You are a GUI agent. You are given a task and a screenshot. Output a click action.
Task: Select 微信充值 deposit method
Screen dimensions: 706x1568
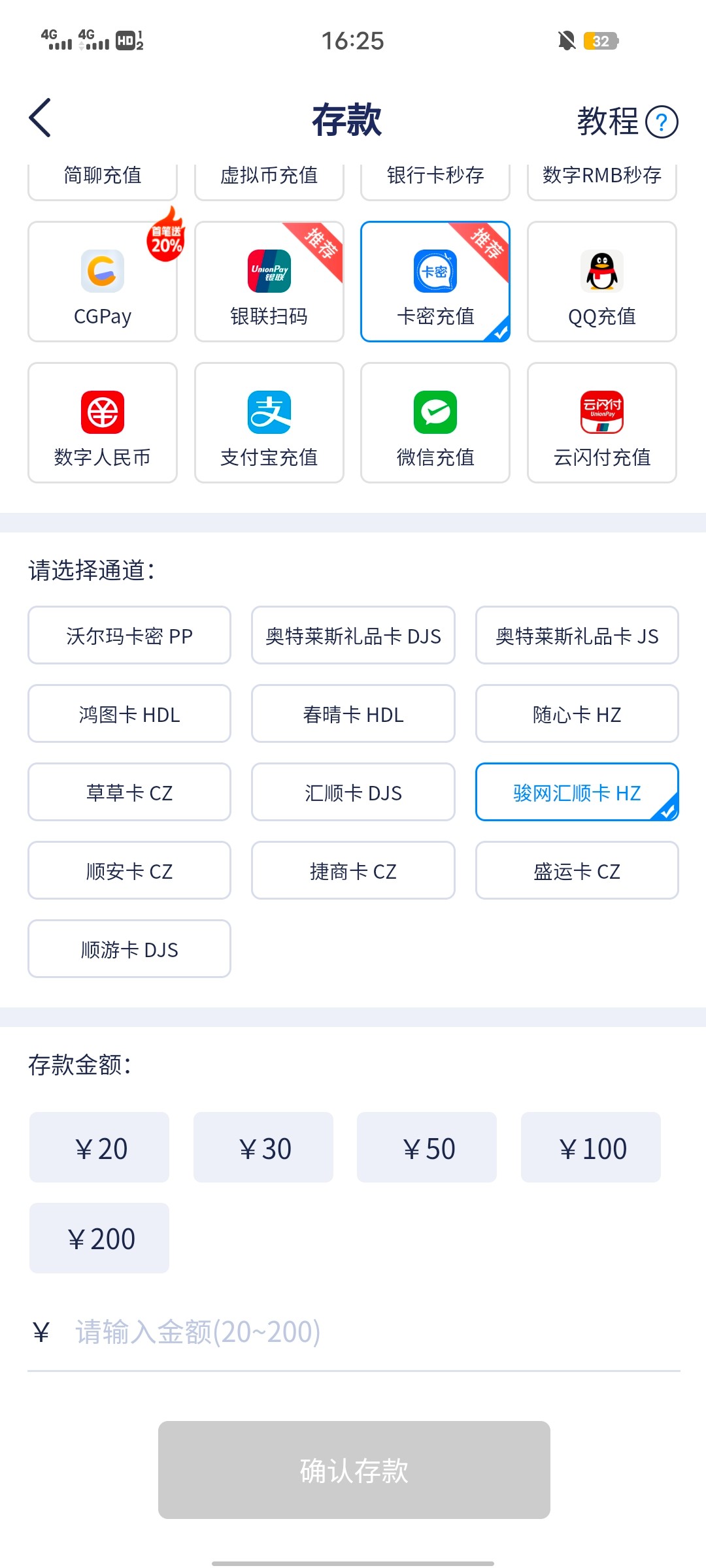point(435,423)
